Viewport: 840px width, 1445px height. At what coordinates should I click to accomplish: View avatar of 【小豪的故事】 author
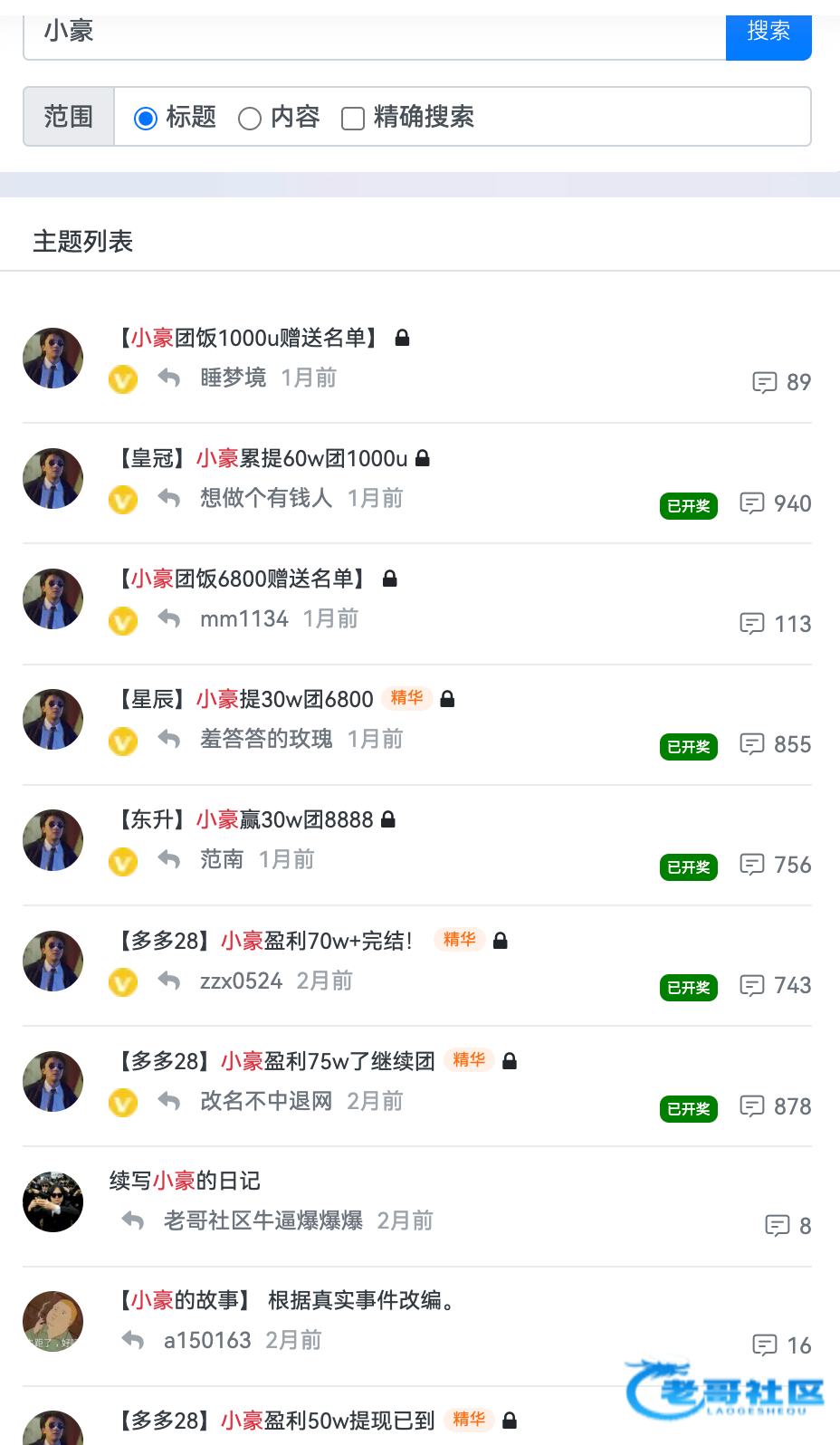52,1321
